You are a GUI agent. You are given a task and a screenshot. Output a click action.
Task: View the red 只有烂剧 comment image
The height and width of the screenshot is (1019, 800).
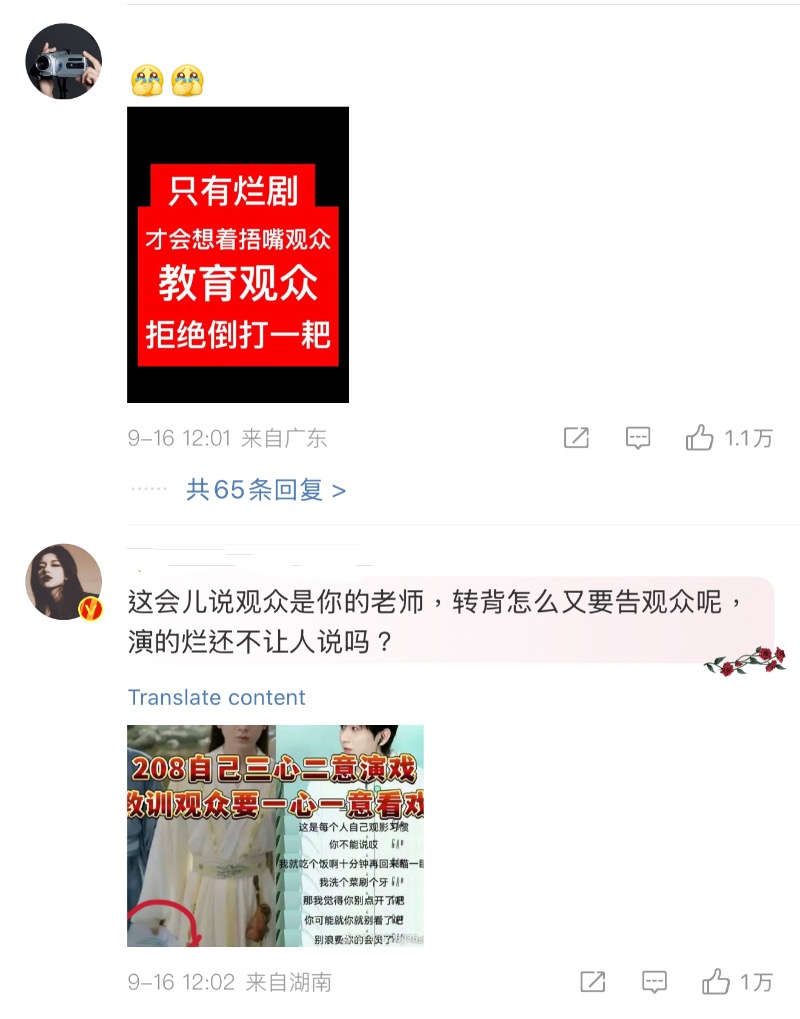point(238,255)
